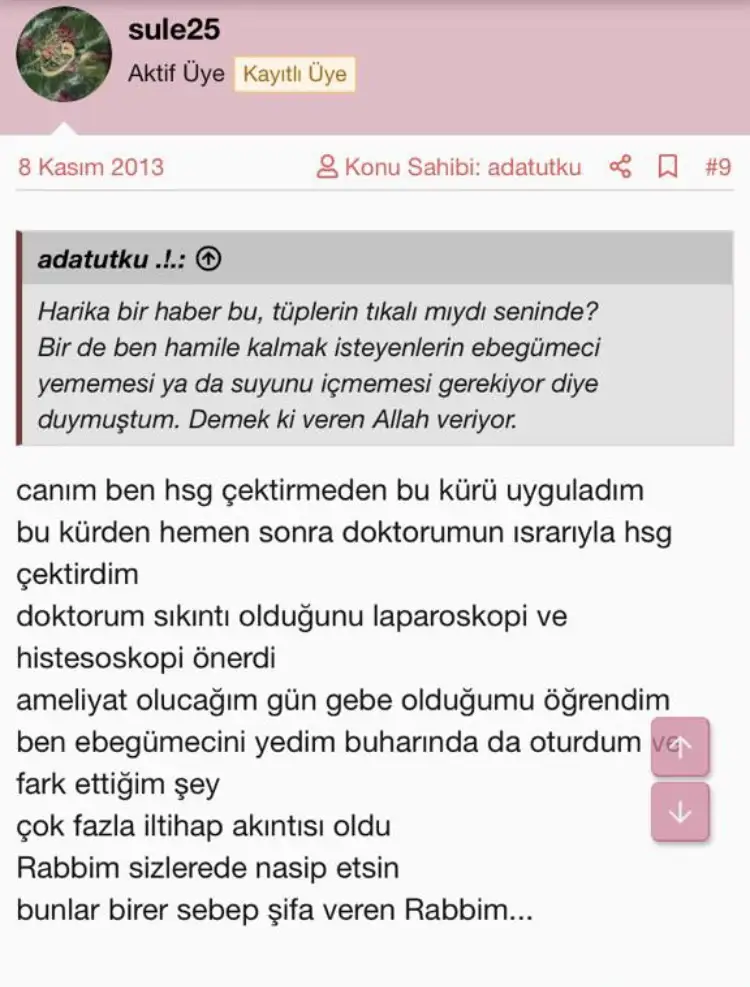Image resolution: width=750 pixels, height=987 pixels.
Task: Tap the scroll-to-top arrow button
Action: tap(680, 747)
